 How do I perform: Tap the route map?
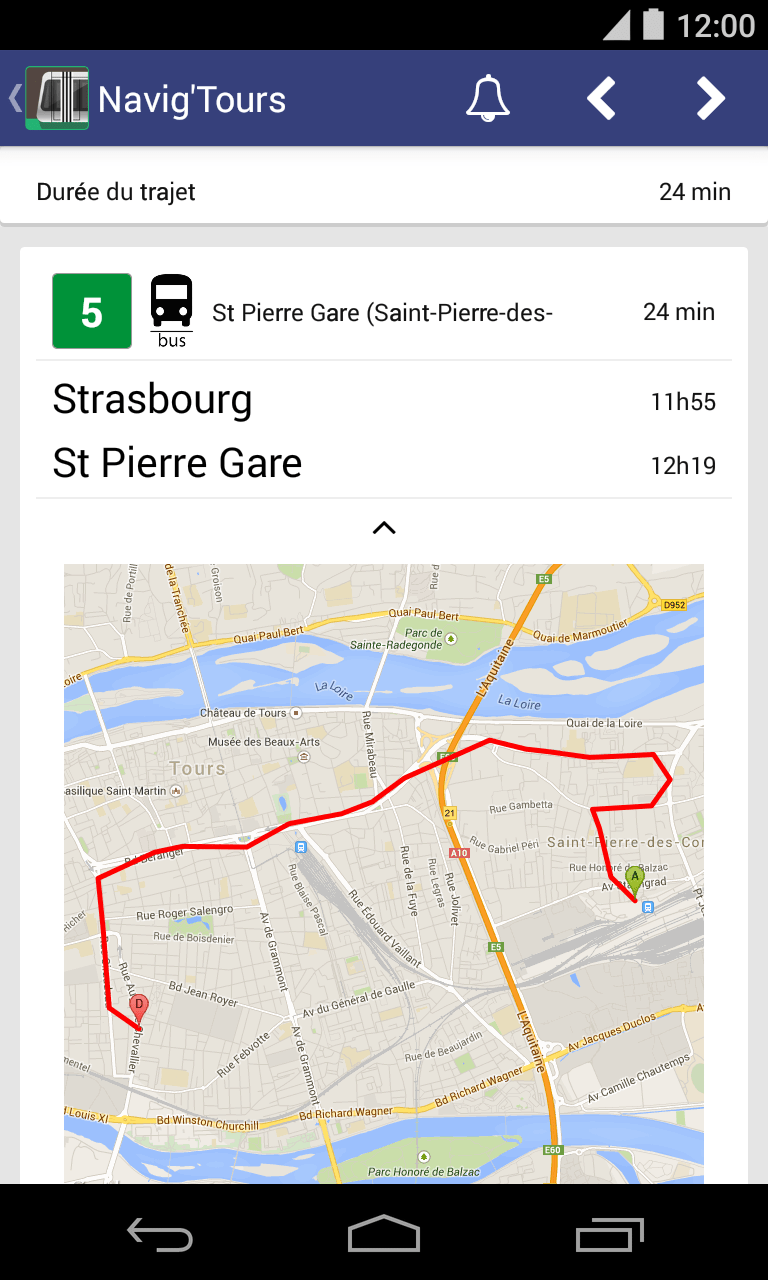(384, 872)
